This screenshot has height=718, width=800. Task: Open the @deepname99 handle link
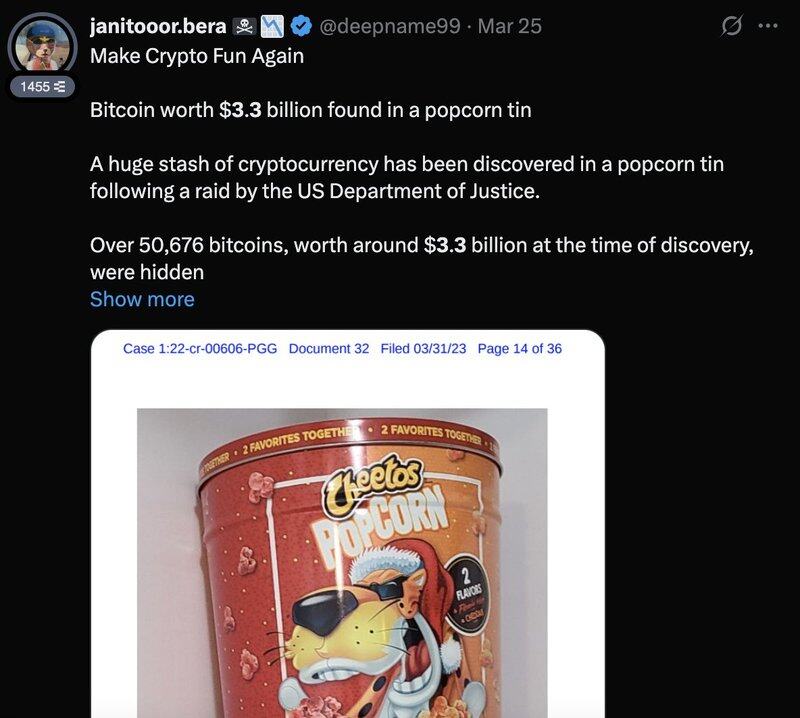point(389,26)
